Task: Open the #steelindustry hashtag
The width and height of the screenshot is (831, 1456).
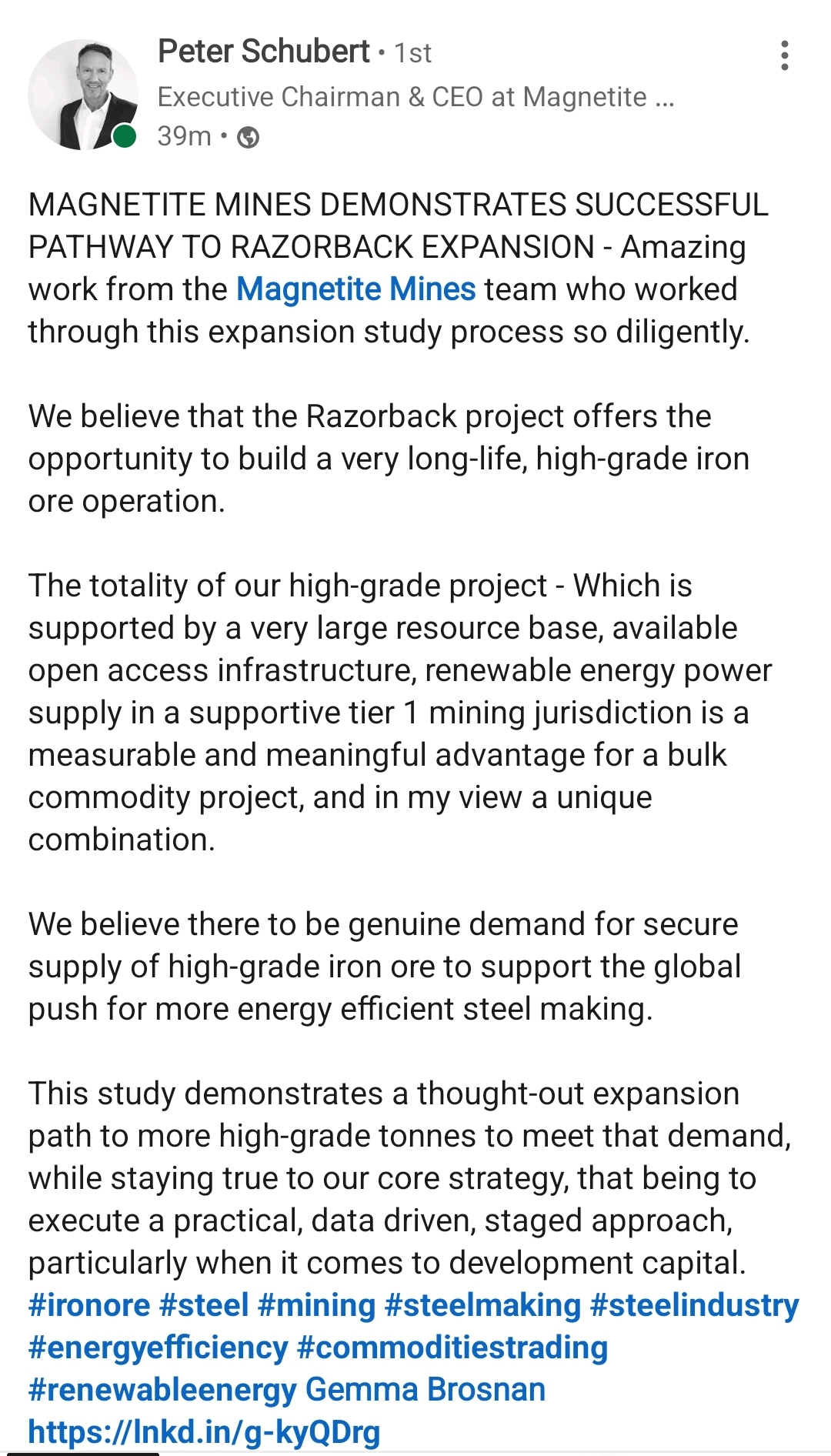Action: click(695, 1305)
